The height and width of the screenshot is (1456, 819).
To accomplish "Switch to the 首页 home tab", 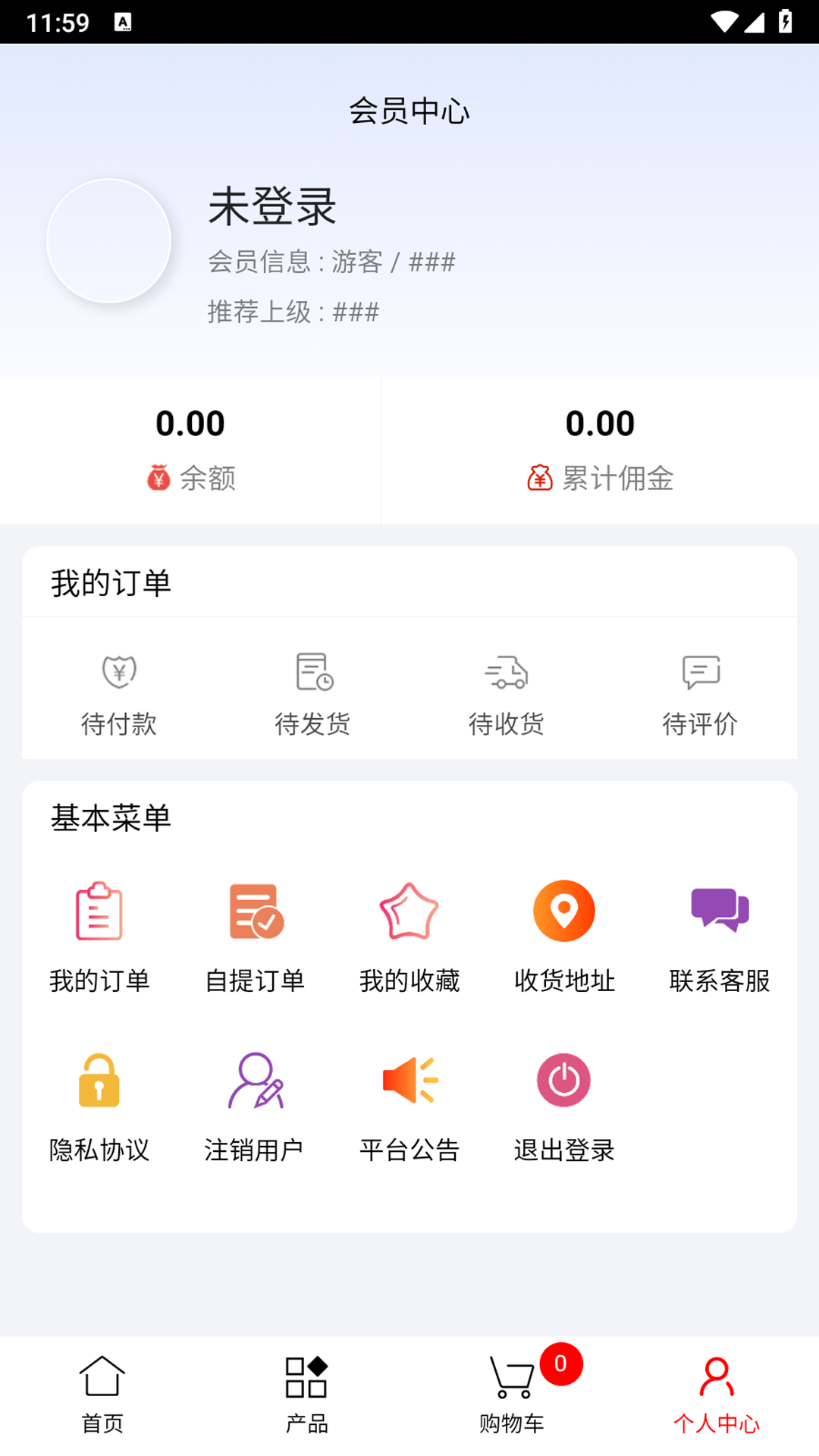I will 101,1395.
